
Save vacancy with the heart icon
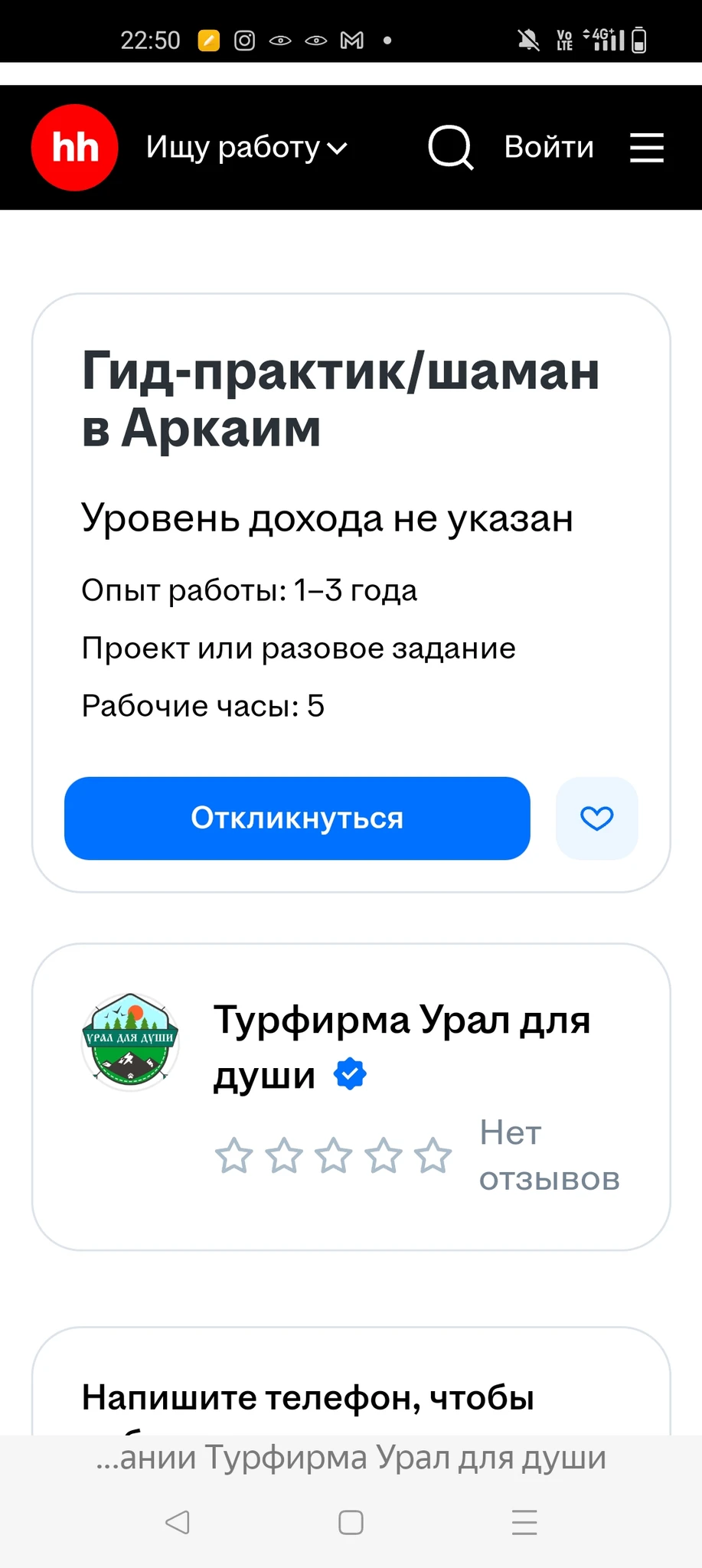point(596,818)
